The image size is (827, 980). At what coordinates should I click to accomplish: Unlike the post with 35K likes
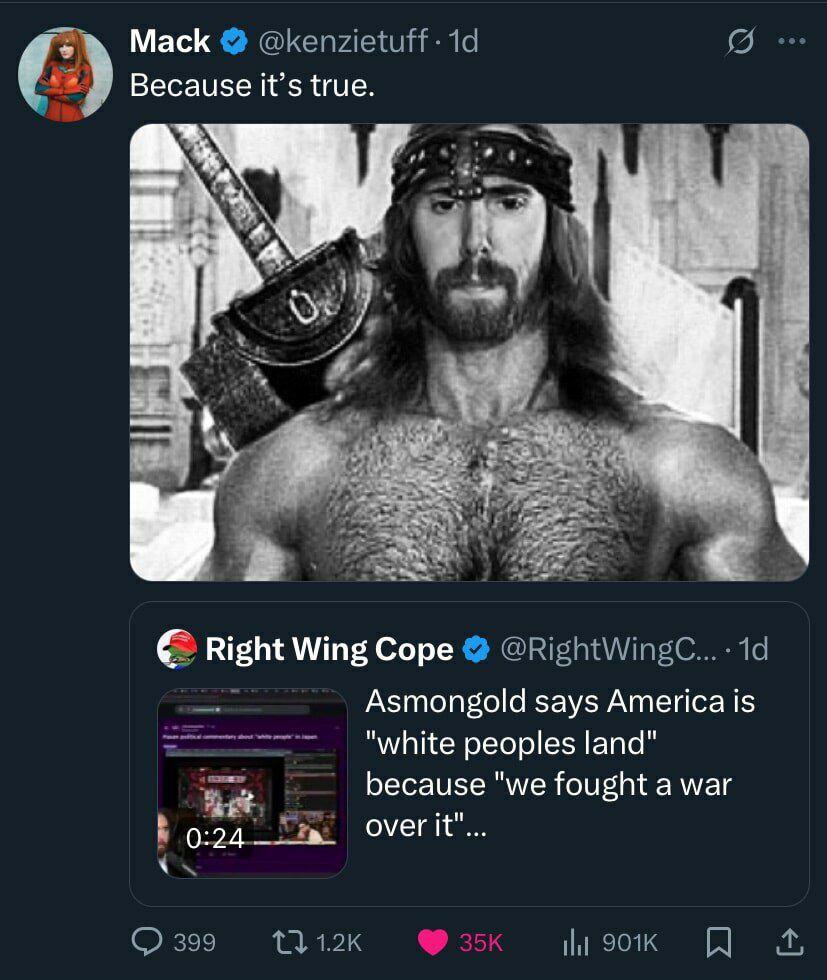point(432,941)
